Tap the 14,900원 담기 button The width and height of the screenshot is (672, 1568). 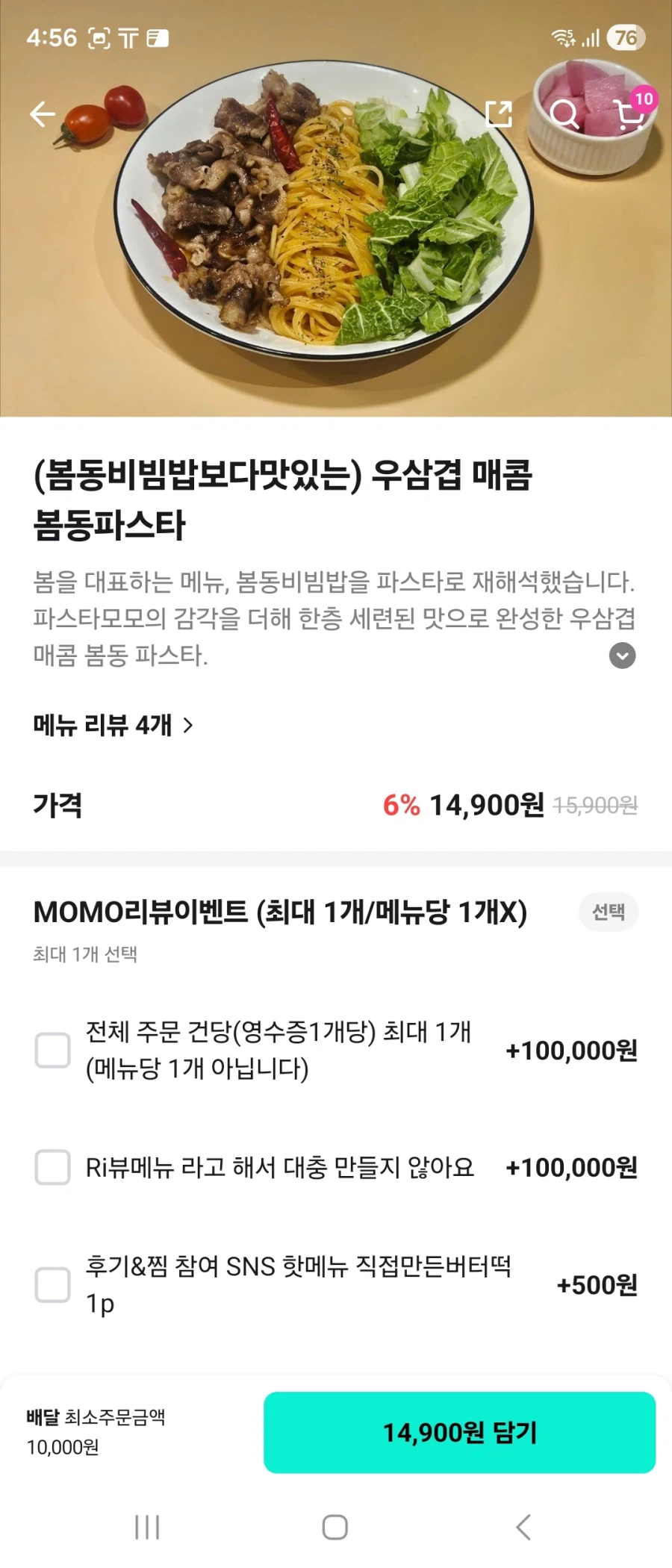461,1433
